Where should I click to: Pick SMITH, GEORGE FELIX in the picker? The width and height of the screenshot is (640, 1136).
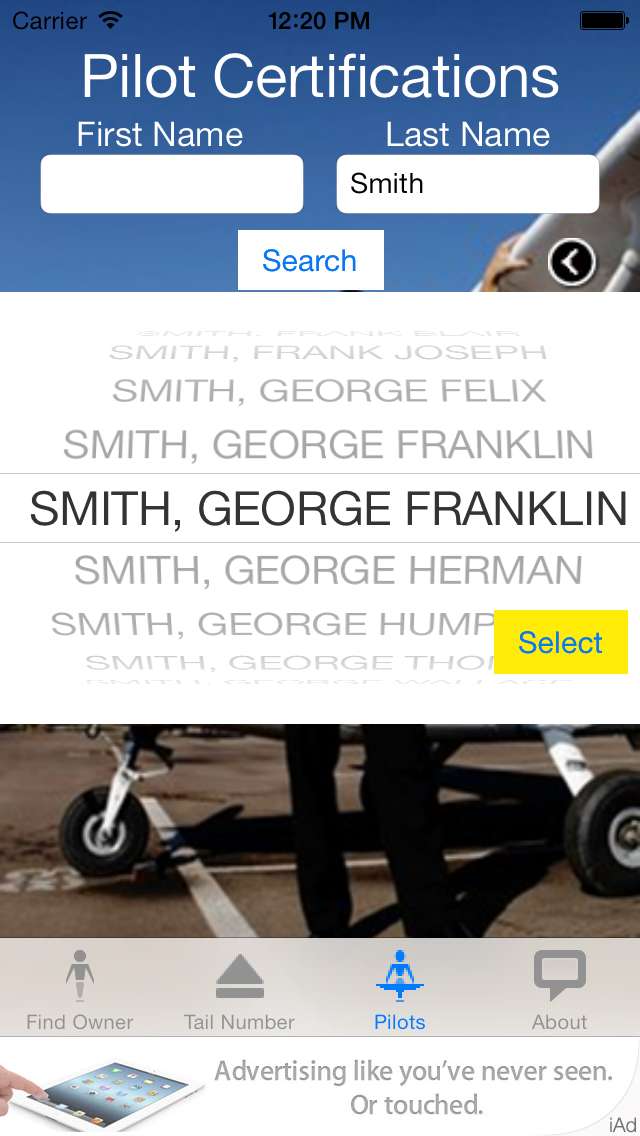[328, 391]
